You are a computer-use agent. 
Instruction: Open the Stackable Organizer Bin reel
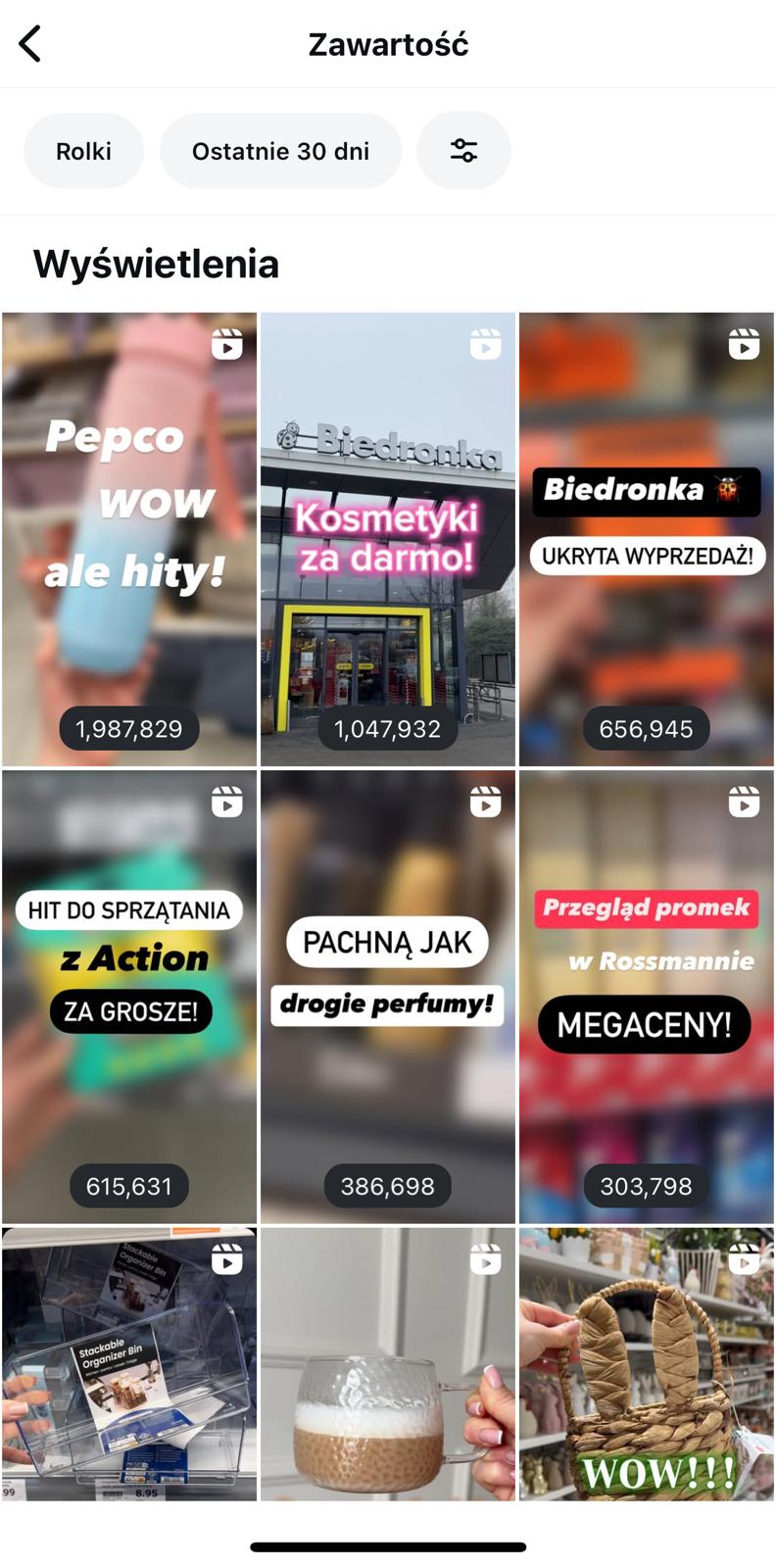tap(129, 1364)
